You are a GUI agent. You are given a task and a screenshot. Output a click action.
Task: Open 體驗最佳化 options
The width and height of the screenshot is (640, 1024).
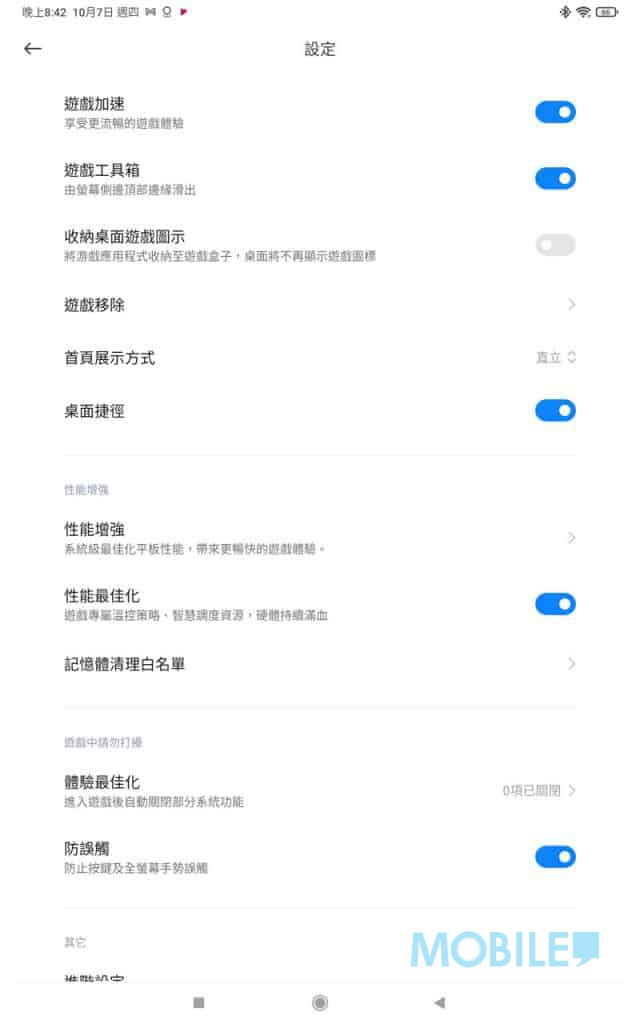click(x=320, y=791)
